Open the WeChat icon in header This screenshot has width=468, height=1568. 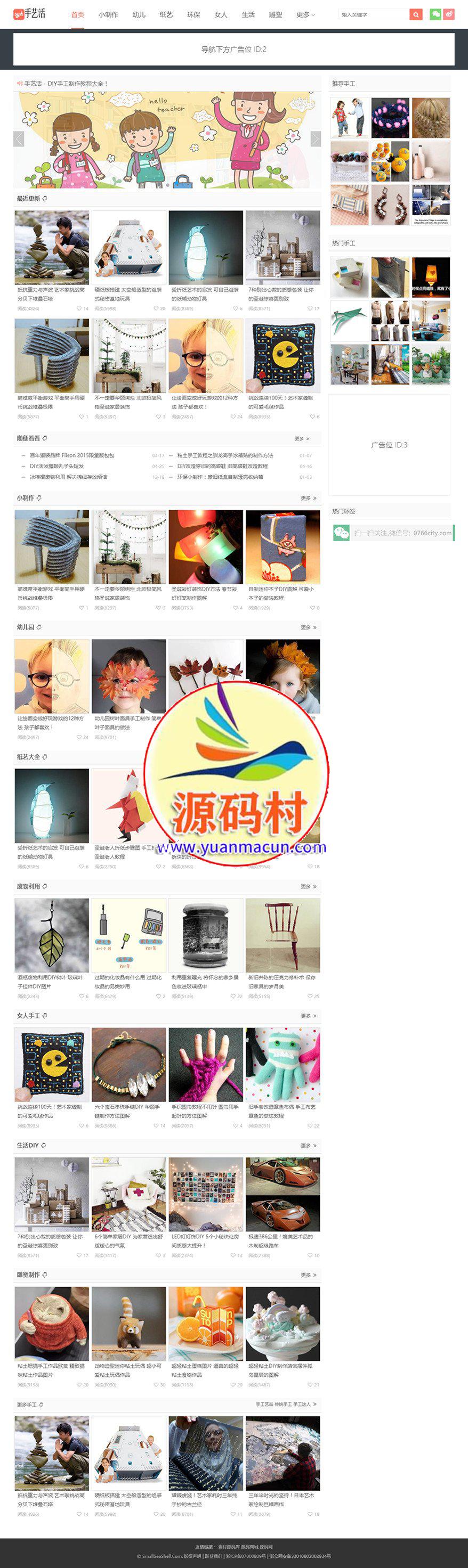[435, 14]
